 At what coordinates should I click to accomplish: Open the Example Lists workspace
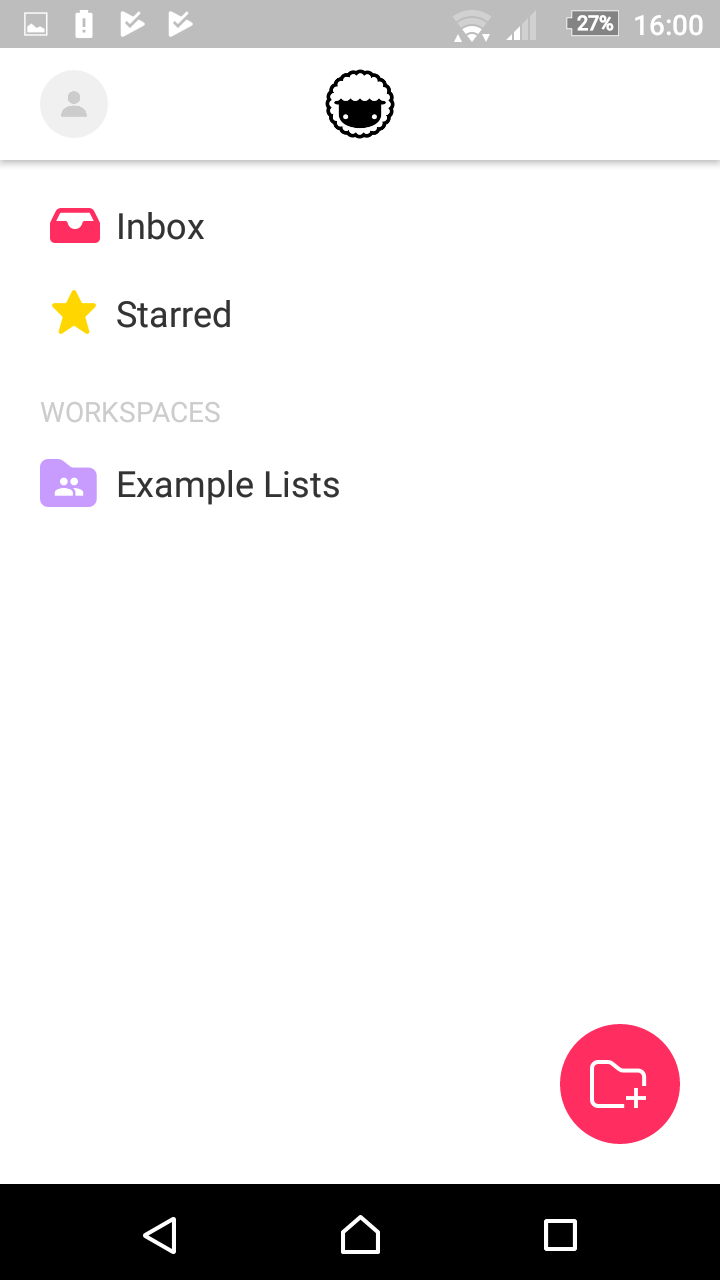pos(360,485)
